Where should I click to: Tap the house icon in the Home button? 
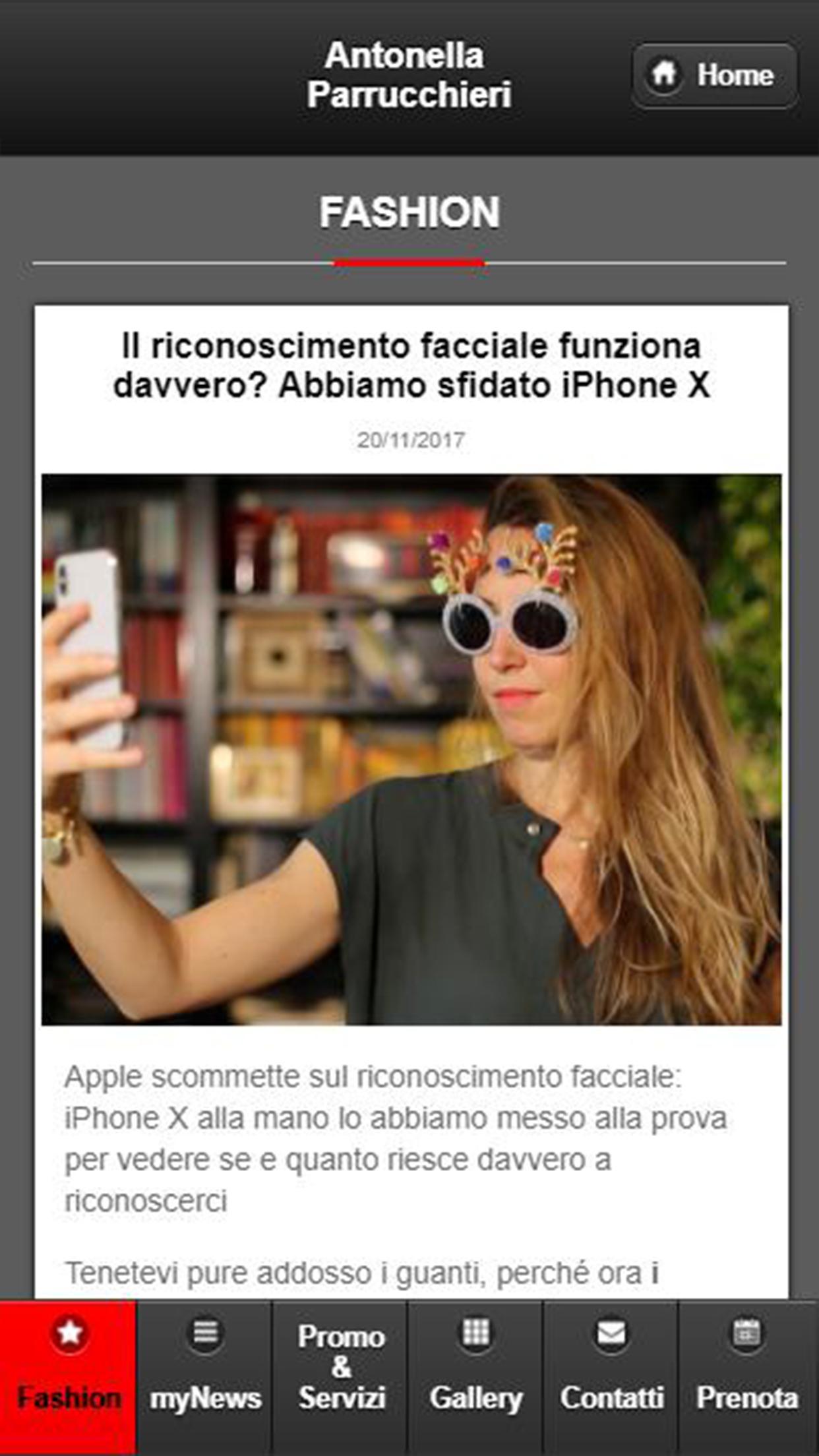coord(665,75)
